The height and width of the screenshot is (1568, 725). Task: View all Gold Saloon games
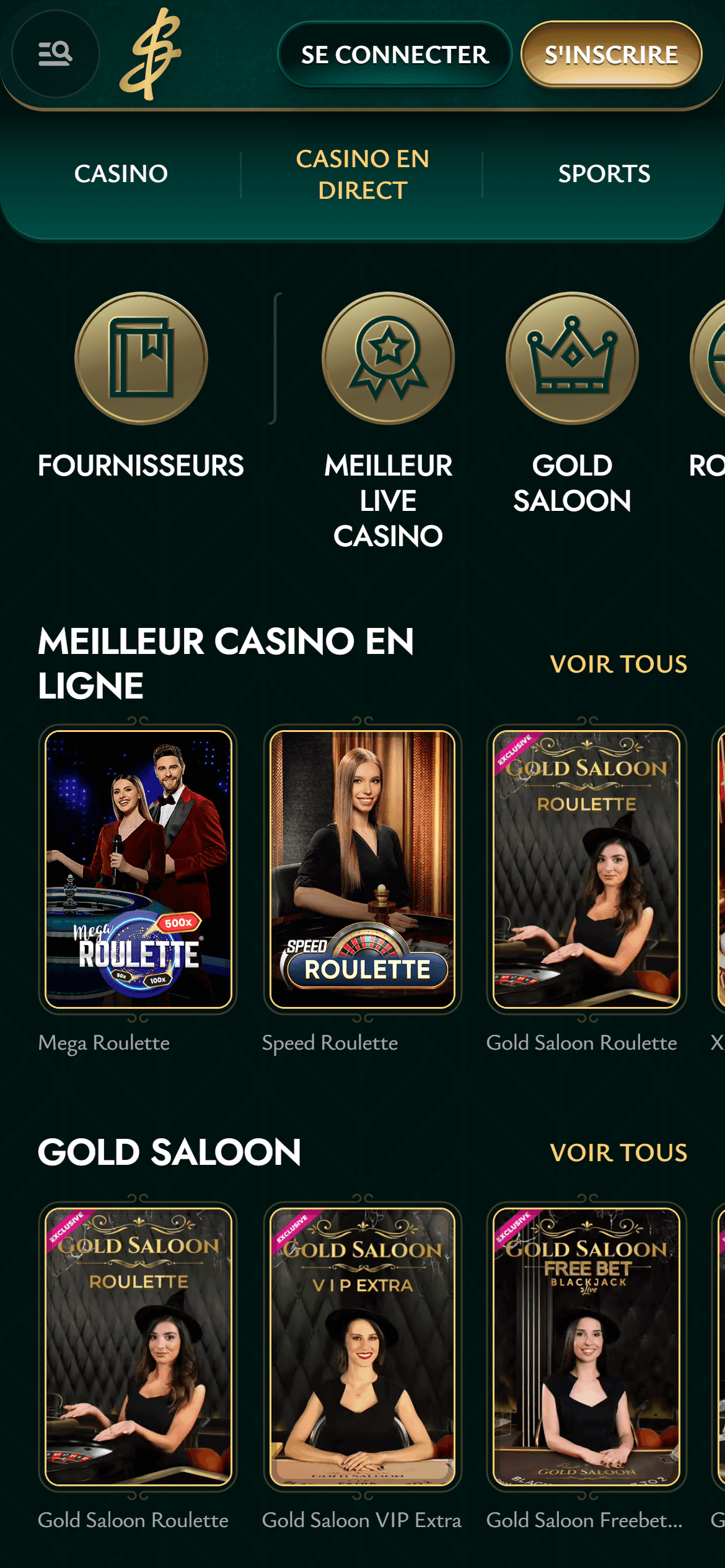pyautogui.click(x=618, y=1152)
